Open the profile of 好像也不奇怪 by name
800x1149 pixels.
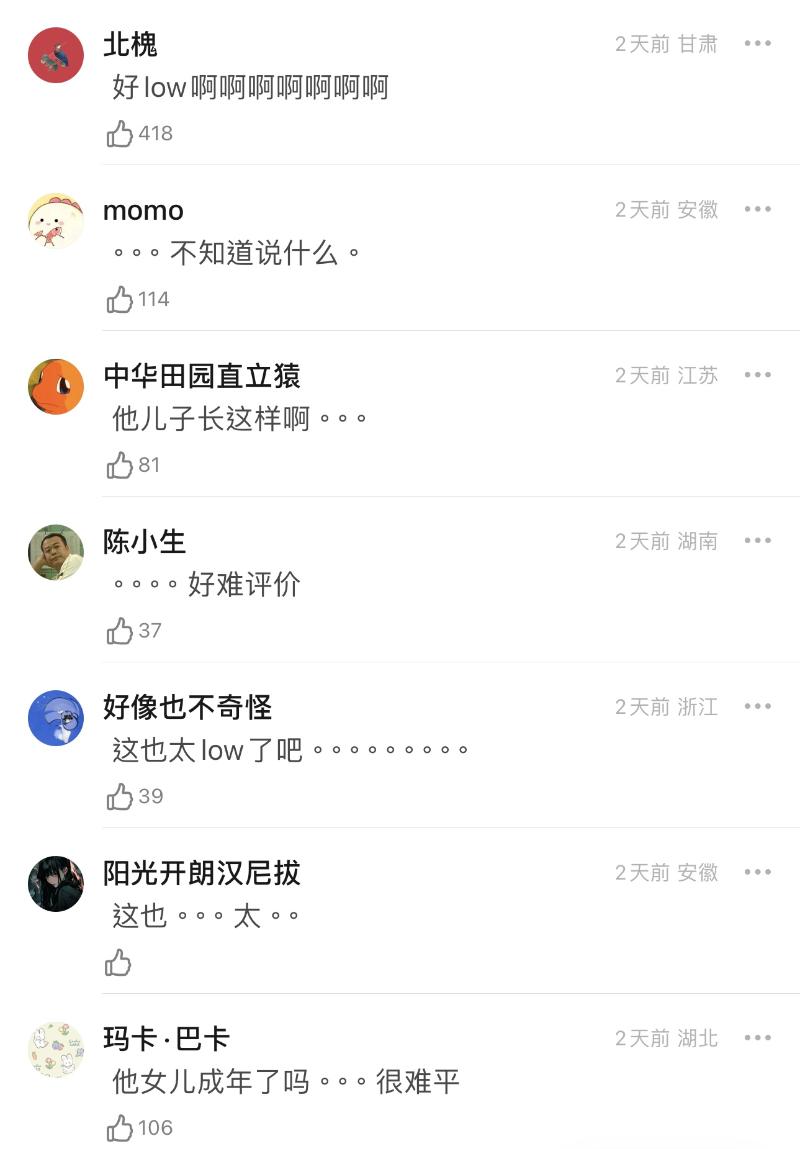click(188, 708)
